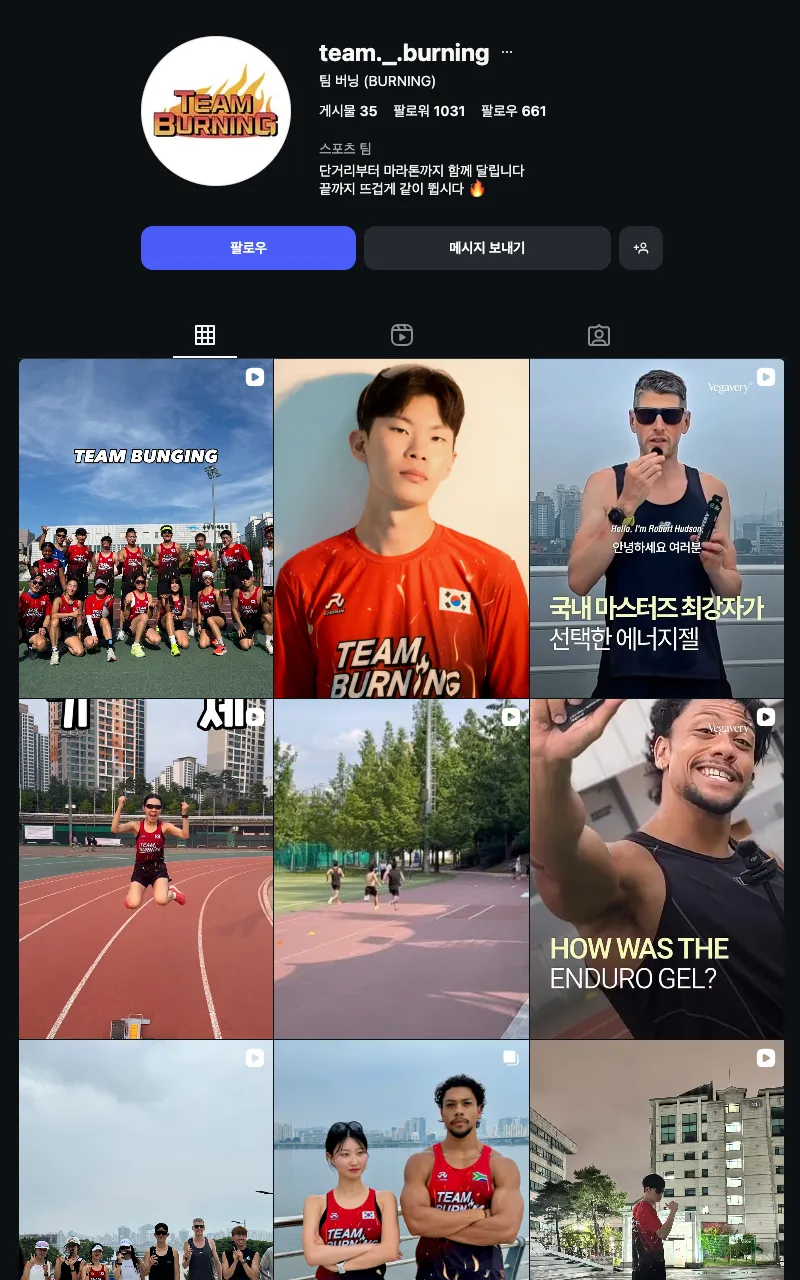Select the posts grid tab
The image size is (800, 1280).
click(x=205, y=335)
